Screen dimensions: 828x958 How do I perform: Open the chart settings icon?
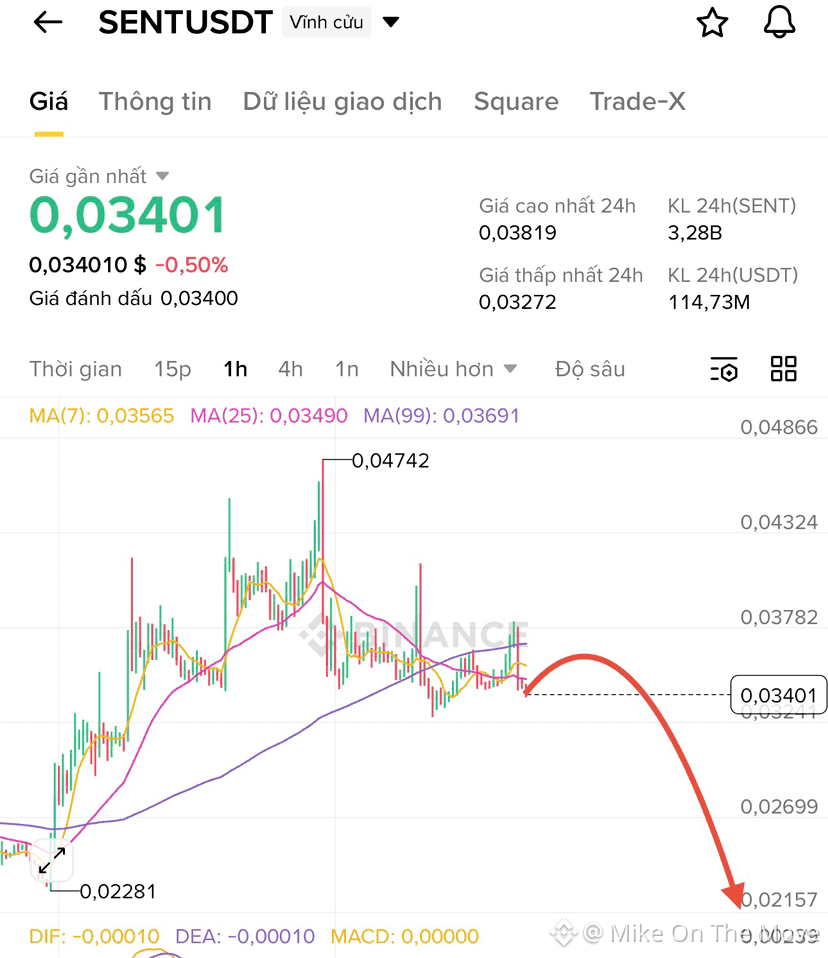724,369
